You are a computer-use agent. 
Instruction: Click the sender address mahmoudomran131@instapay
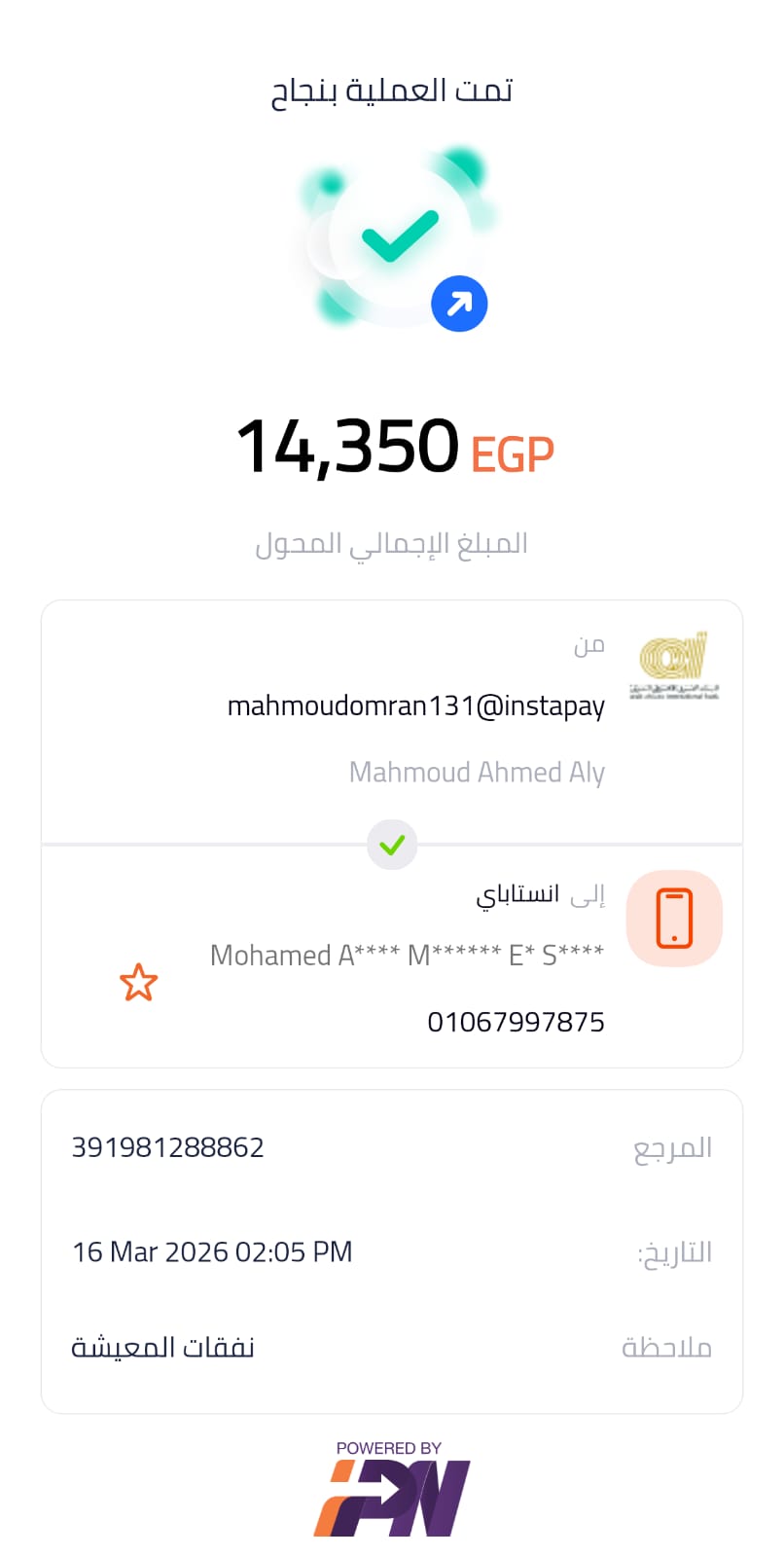click(x=416, y=706)
